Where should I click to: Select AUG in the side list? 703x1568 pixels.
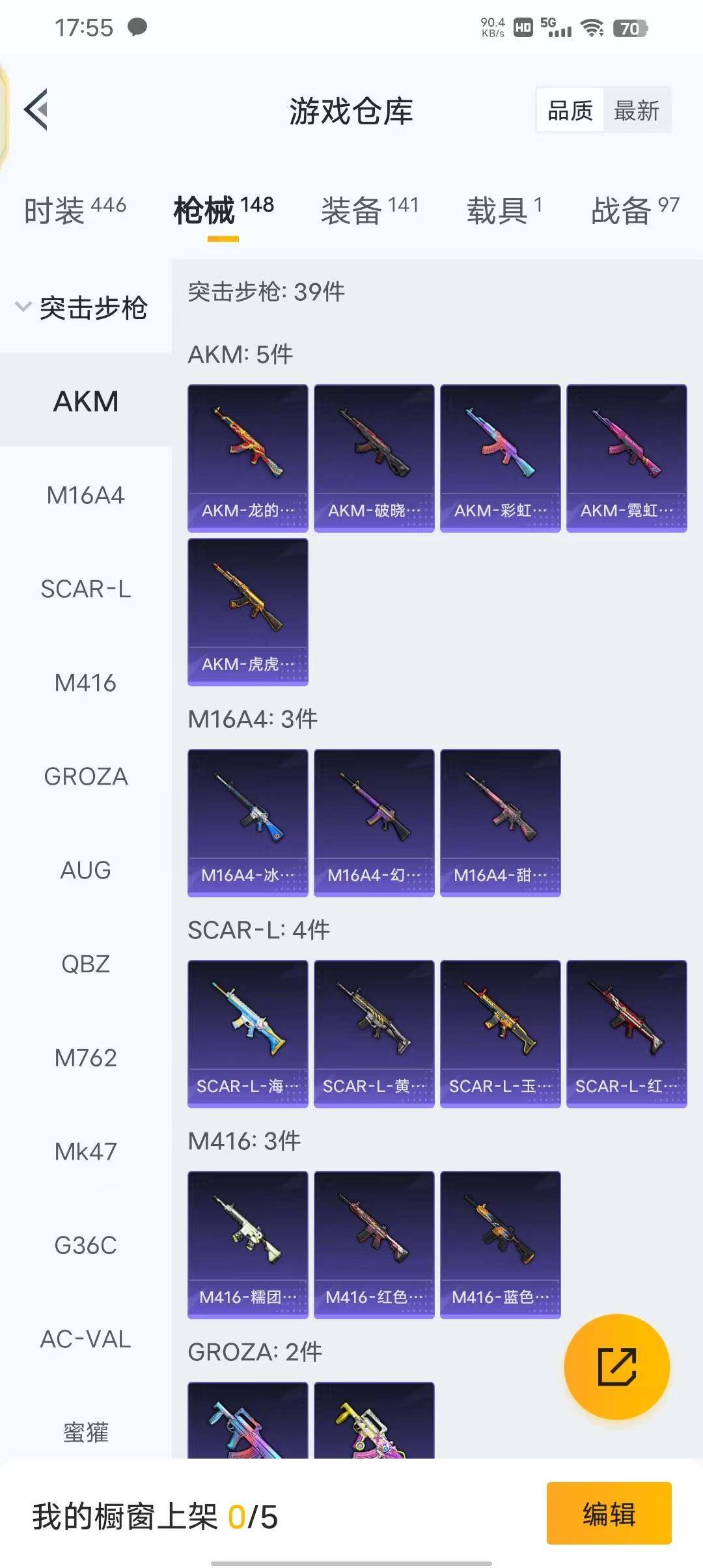85,871
